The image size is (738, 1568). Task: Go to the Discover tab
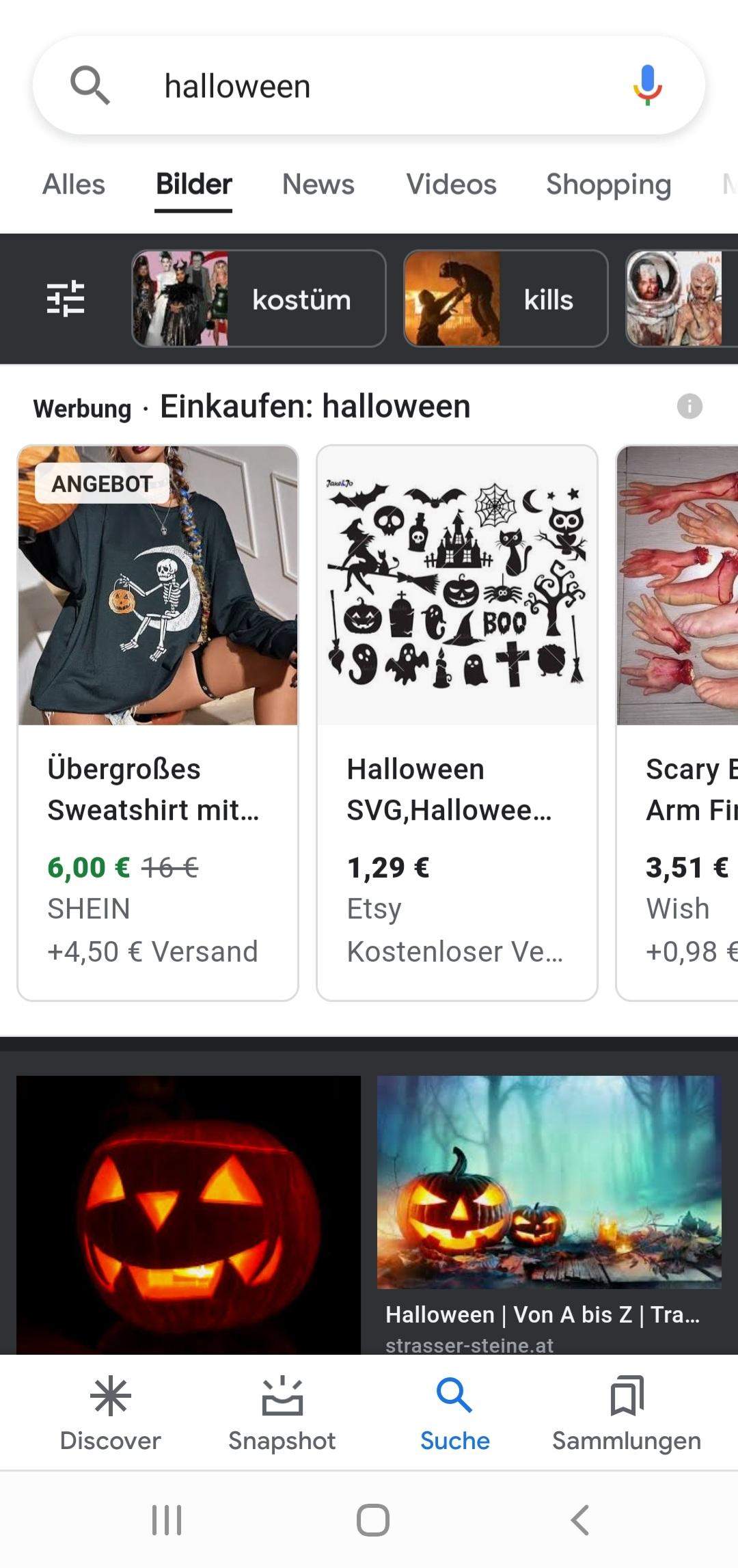tap(111, 1414)
